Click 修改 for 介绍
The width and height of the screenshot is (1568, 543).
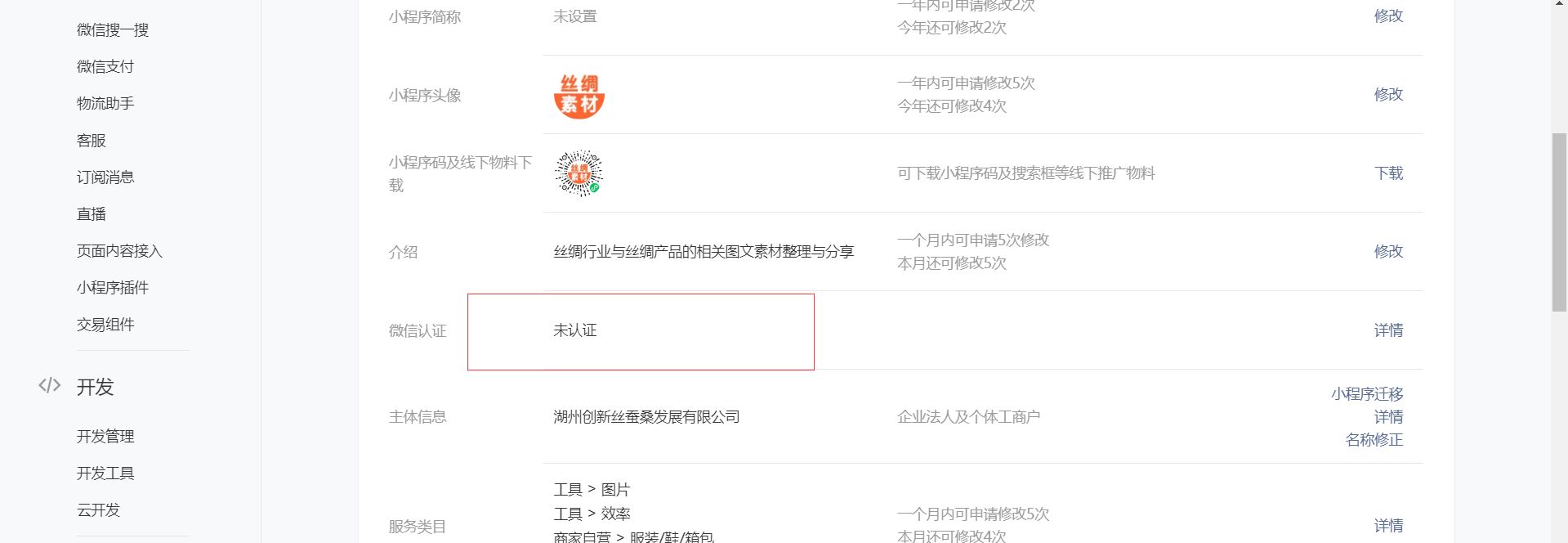[1388, 252]
